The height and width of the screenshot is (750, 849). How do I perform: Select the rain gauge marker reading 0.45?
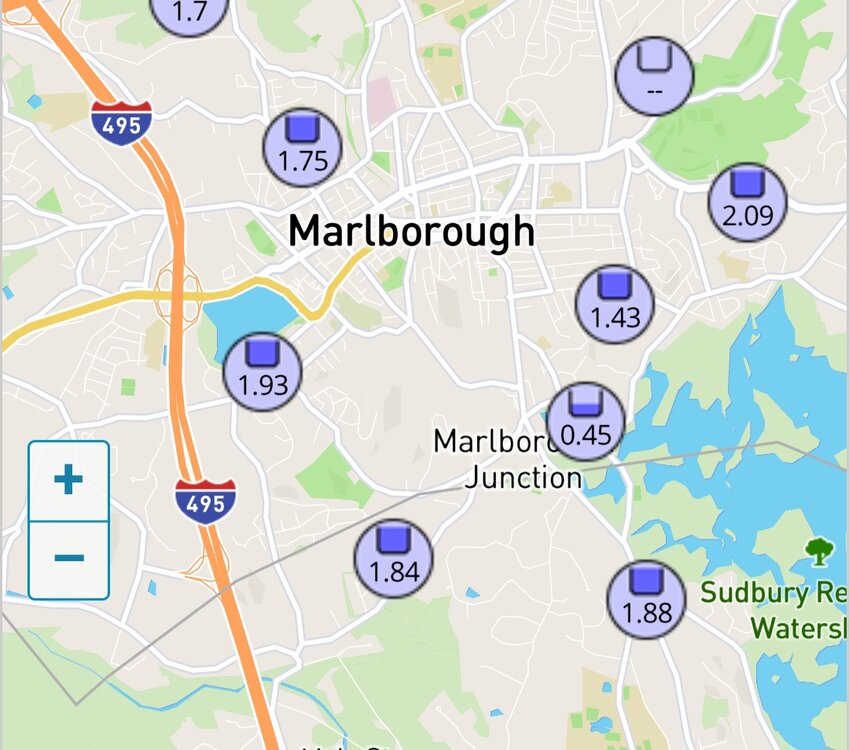[x=585, y=421]
